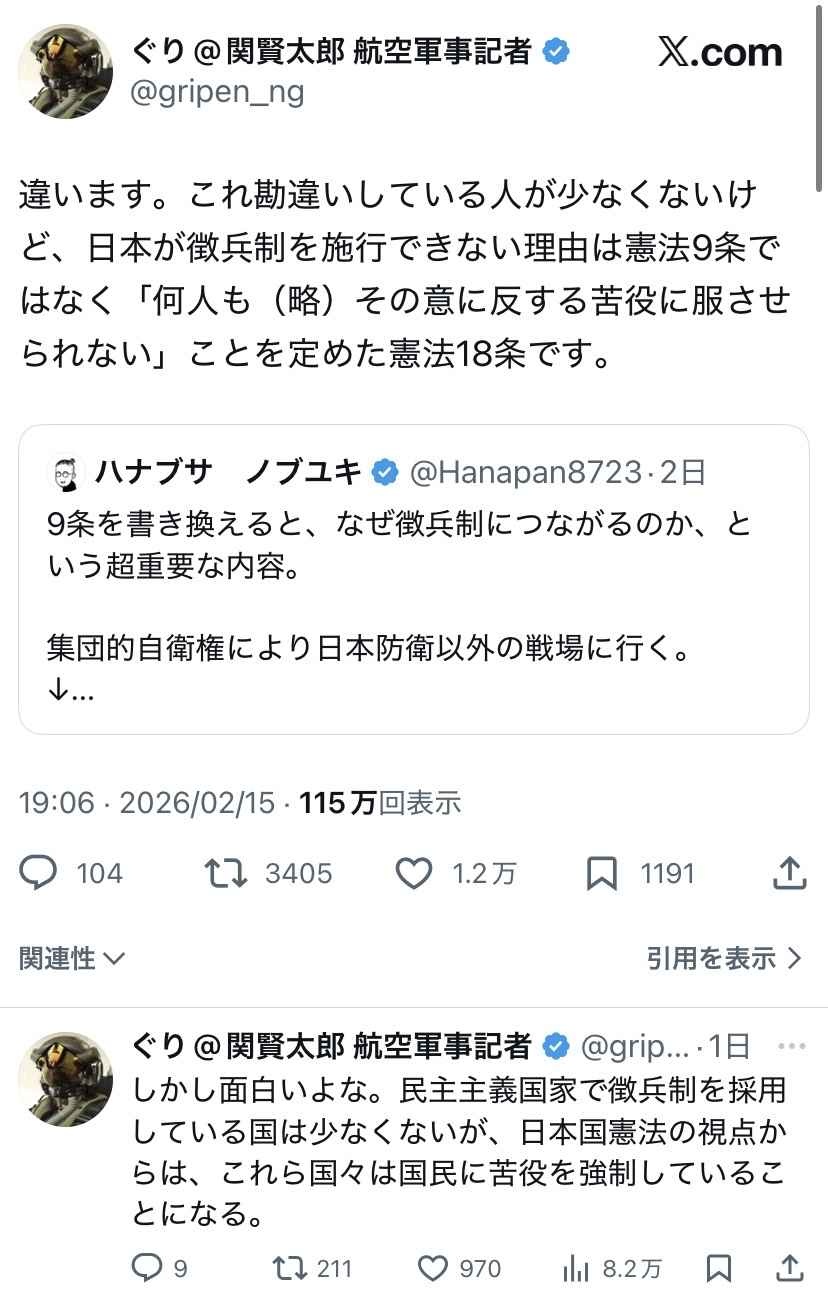Open the @gripen_ng handle
The width and height of the screenshot is (828, 1293).
tap(218, 92)
